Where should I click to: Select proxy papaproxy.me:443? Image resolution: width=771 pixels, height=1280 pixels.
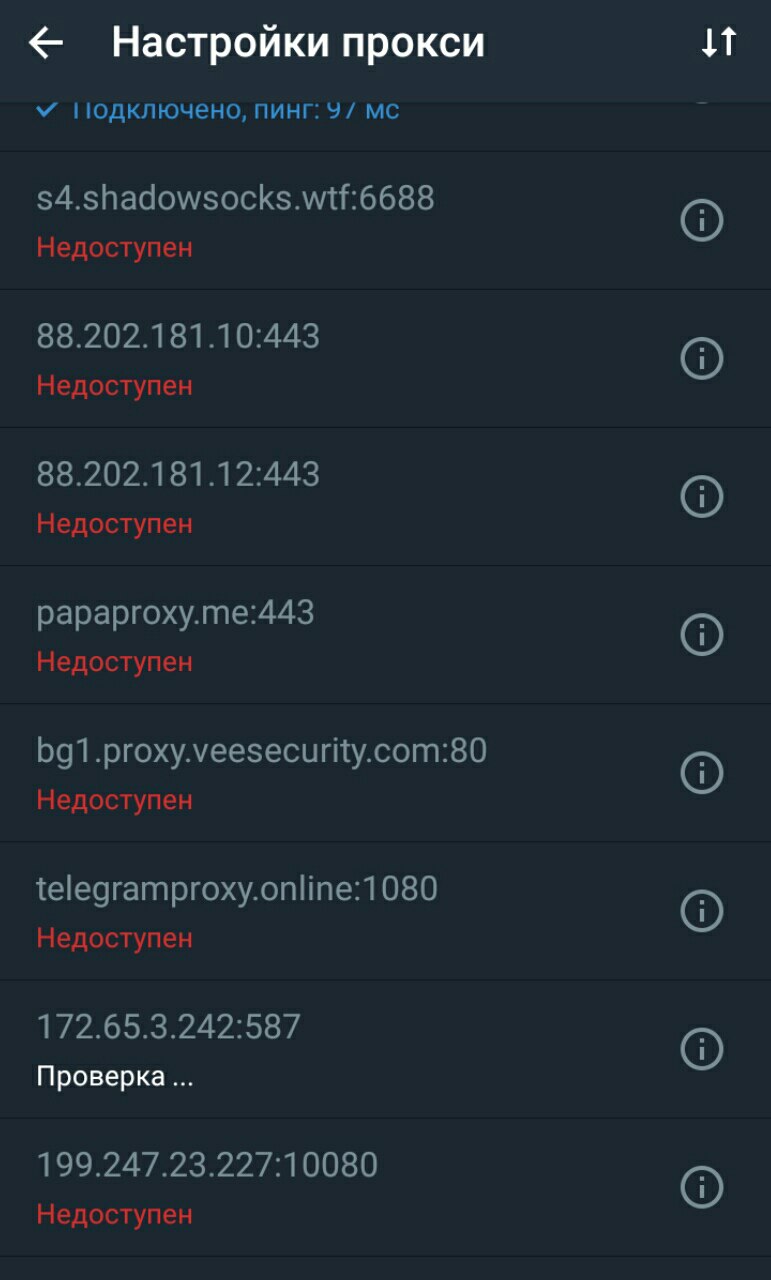coord(385,635)
